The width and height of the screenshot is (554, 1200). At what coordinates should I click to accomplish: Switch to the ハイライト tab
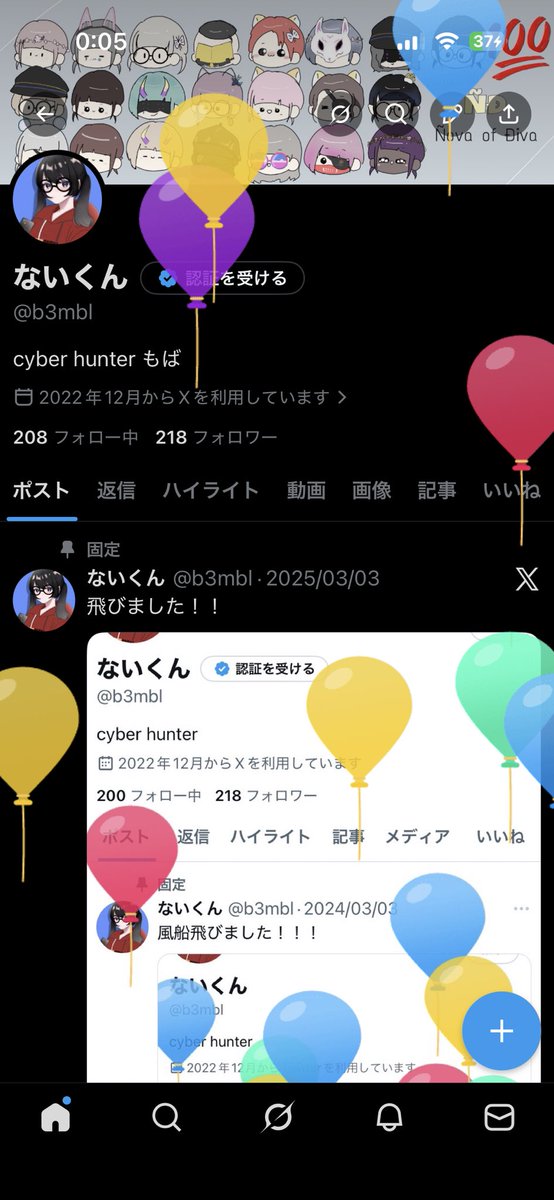click(x=211, y=490)
